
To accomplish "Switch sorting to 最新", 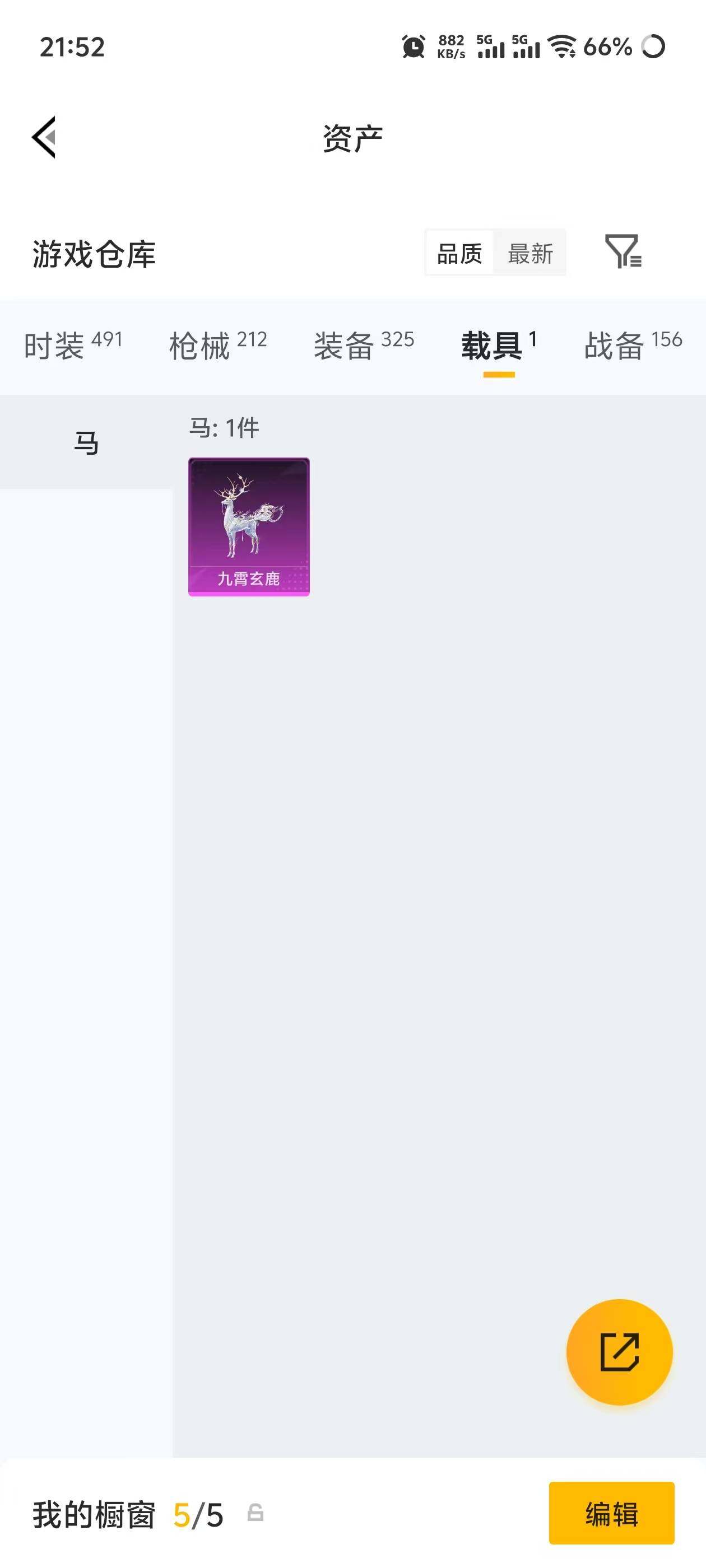I will point(530,253).
